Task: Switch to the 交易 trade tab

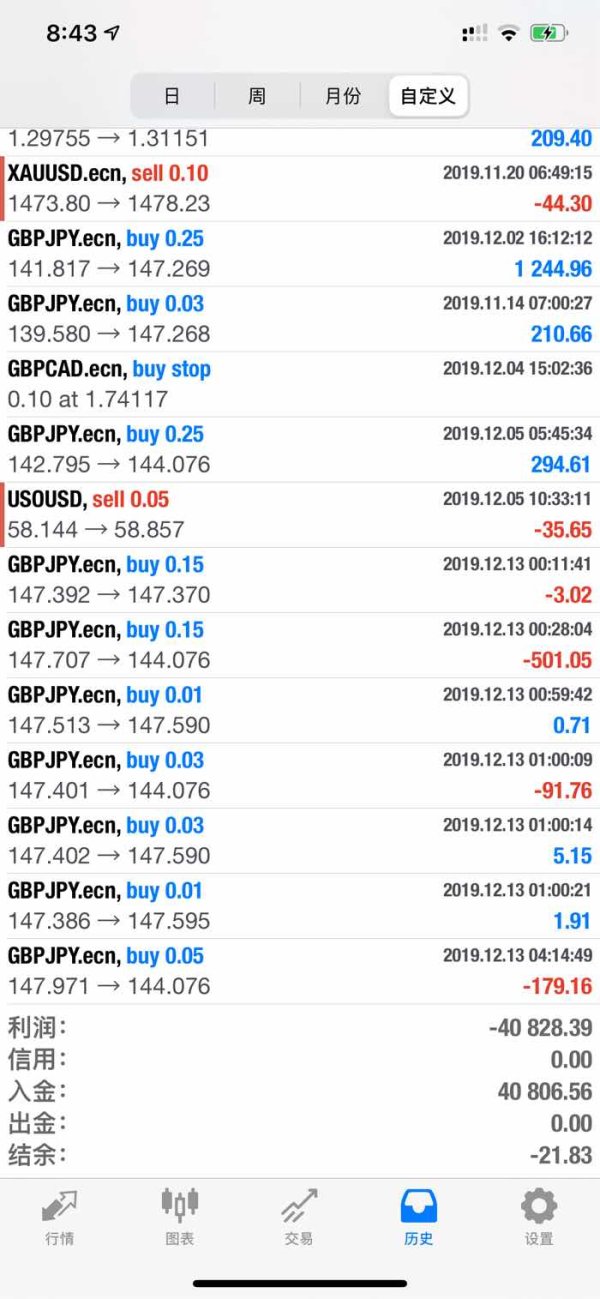Action: tap(299, 1217)
